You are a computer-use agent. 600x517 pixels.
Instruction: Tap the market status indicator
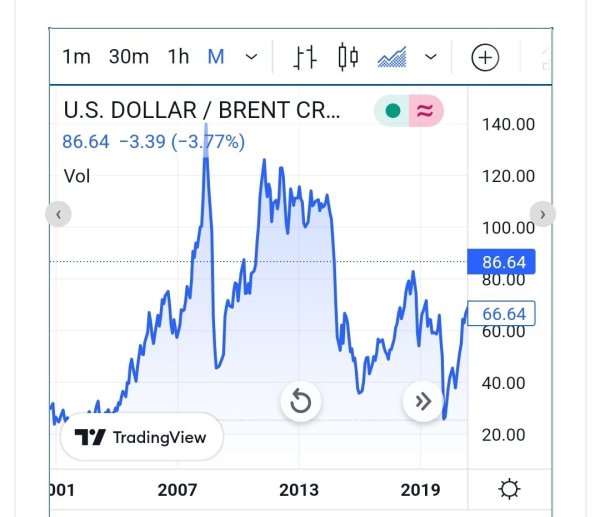click(x=393, y=111)
